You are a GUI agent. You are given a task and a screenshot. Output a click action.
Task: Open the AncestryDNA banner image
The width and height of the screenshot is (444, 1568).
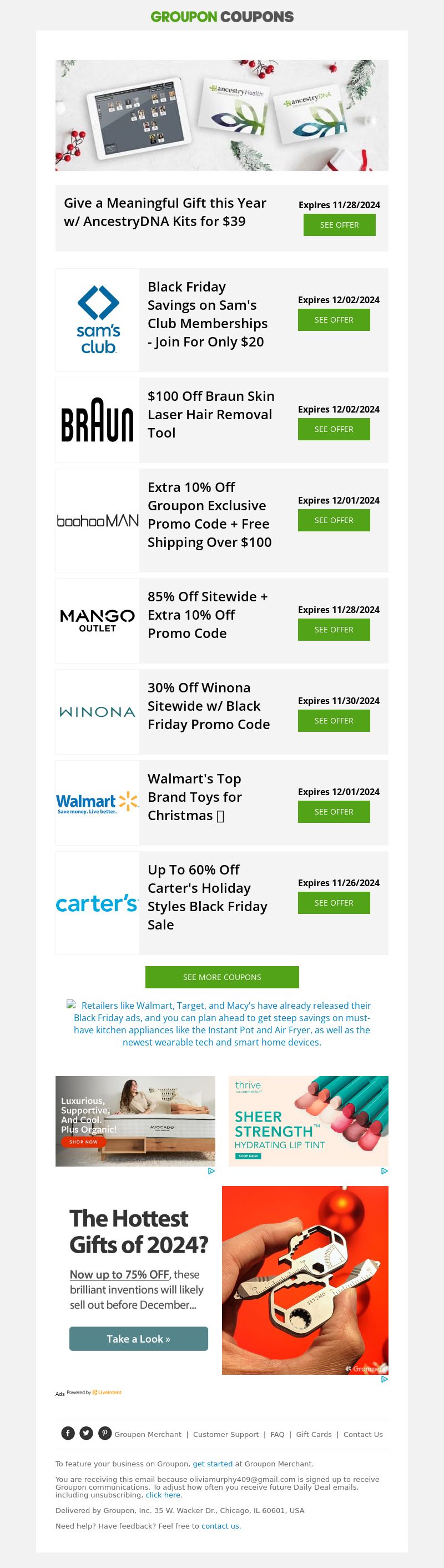[x=222, y=115]
